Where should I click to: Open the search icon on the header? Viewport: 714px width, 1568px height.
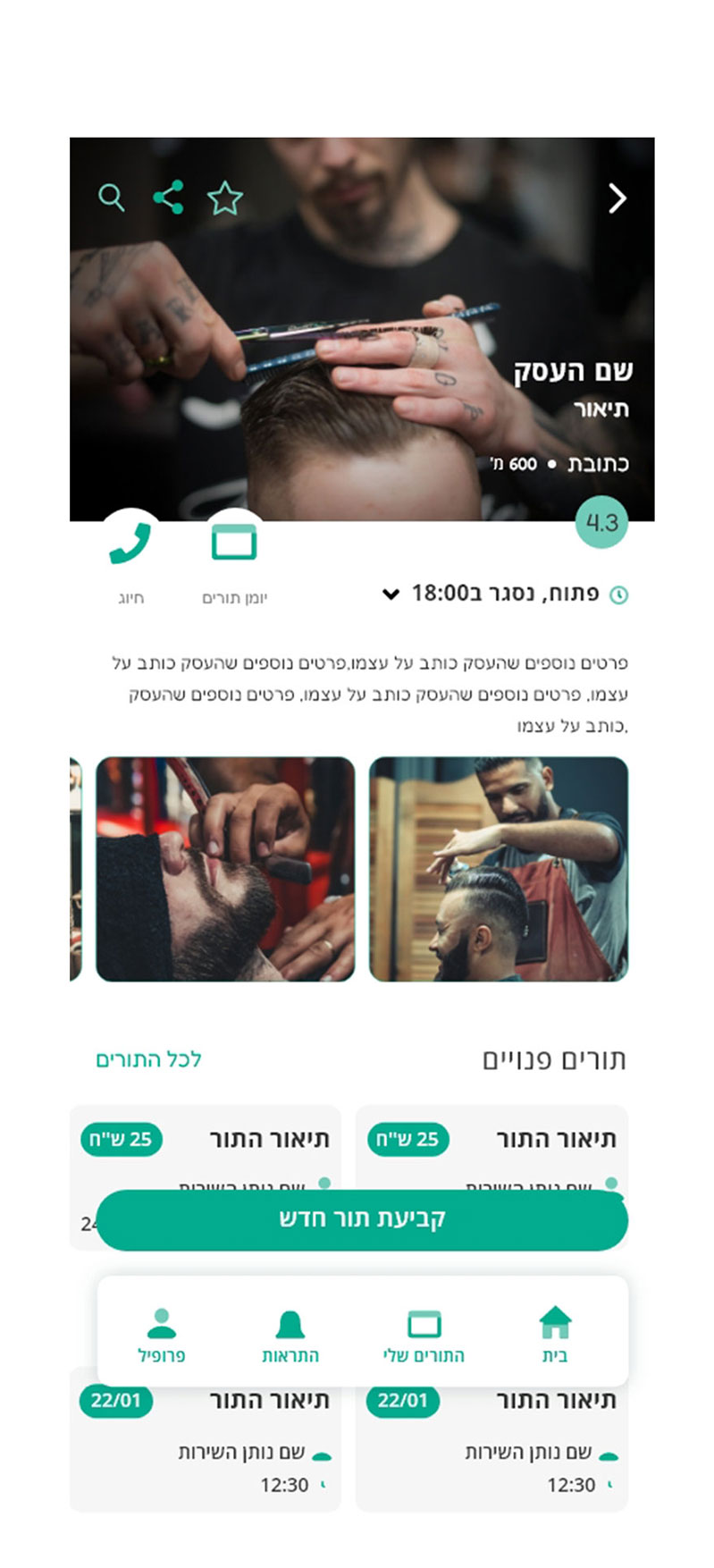(112, 198)
